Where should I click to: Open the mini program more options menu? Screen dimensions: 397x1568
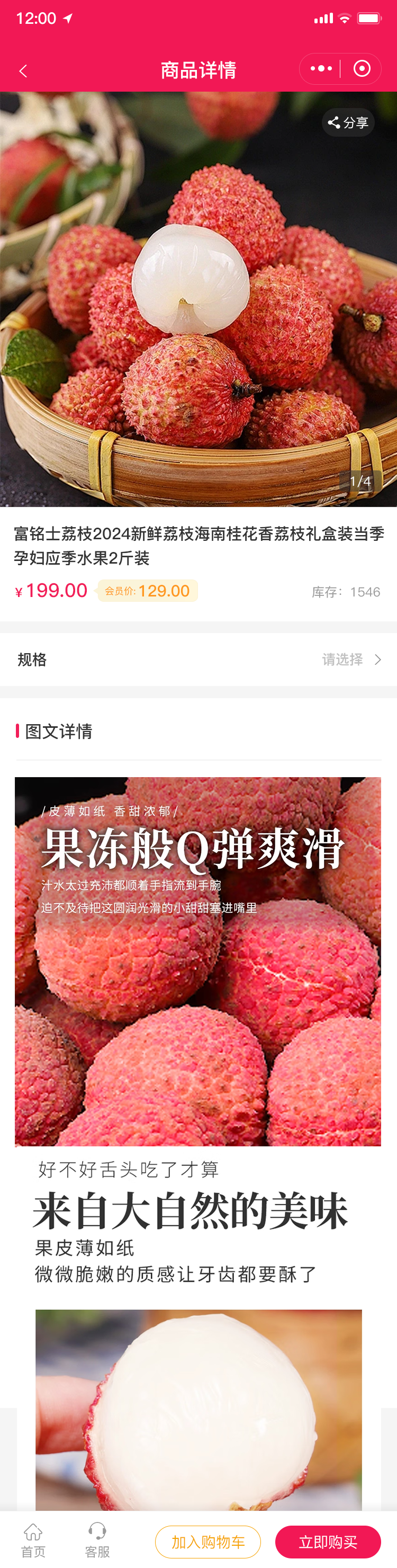(321, 69)
